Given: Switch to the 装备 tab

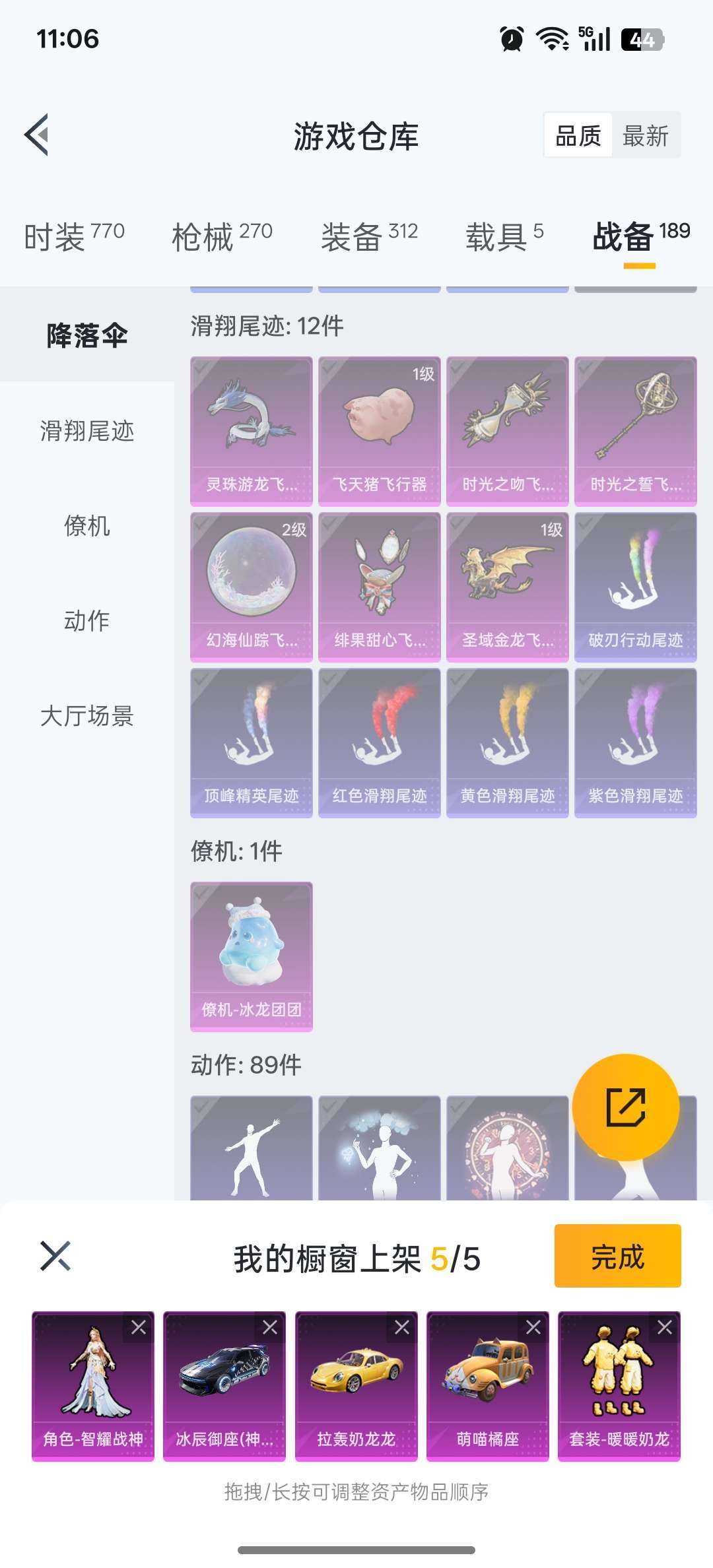Looking at the screenshot, I should (370, 236).
